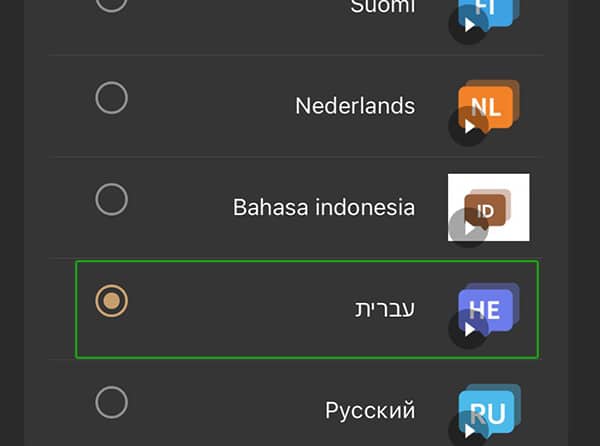Tap the selected עברית radio button
The height and width of the screenshot is (446, 600).
click(x=111, y=300)
